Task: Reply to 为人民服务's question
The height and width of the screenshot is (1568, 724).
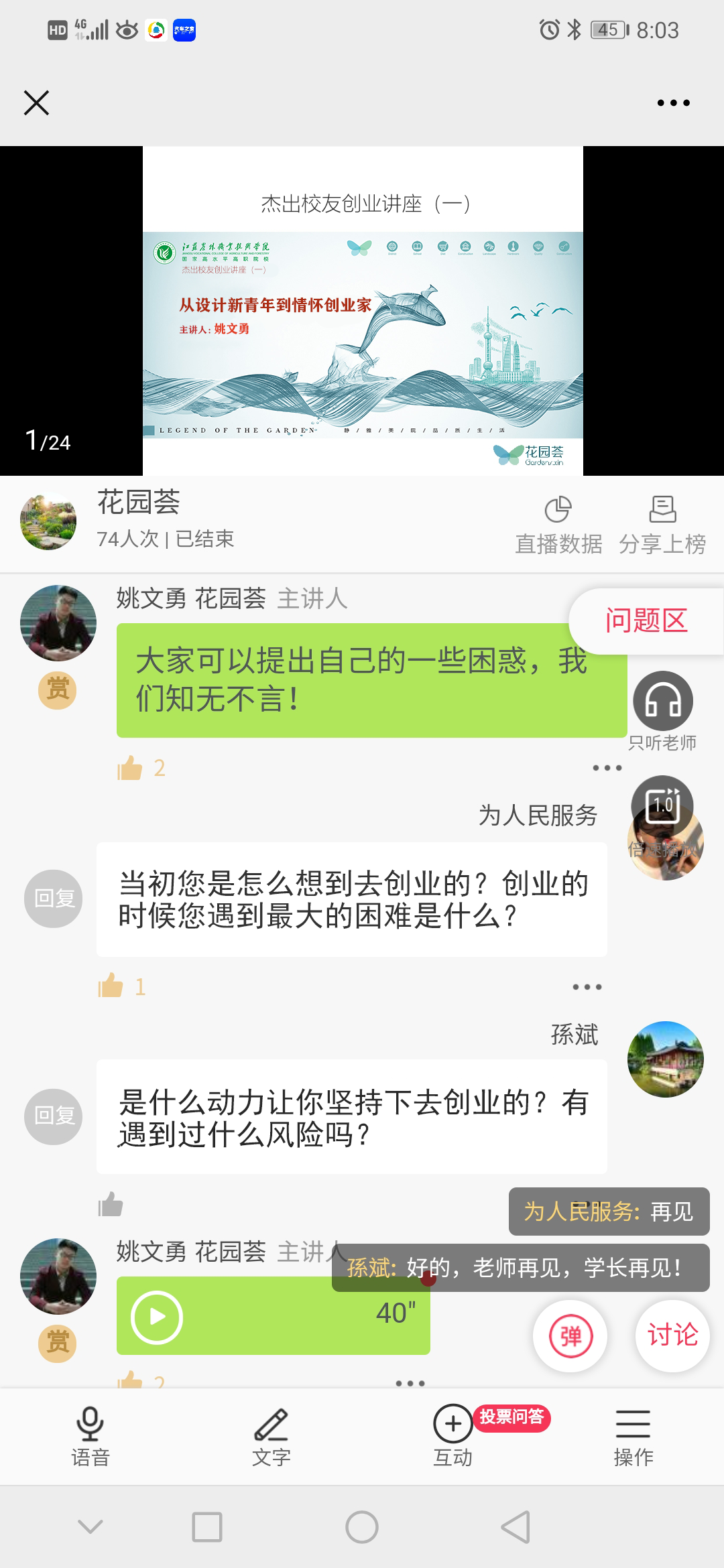Action: tap(54, 899)
